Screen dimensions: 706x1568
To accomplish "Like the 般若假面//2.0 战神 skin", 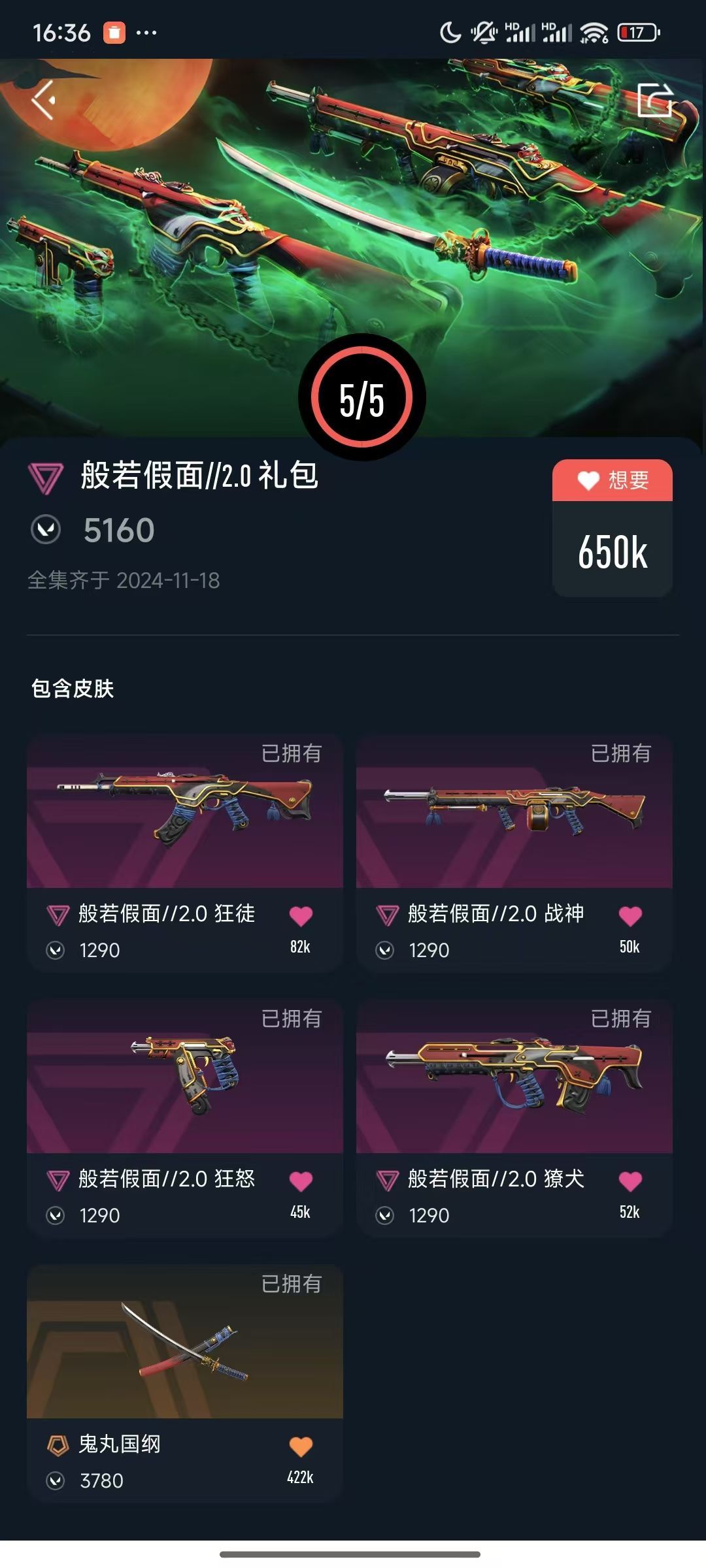I will coord(630,916).
